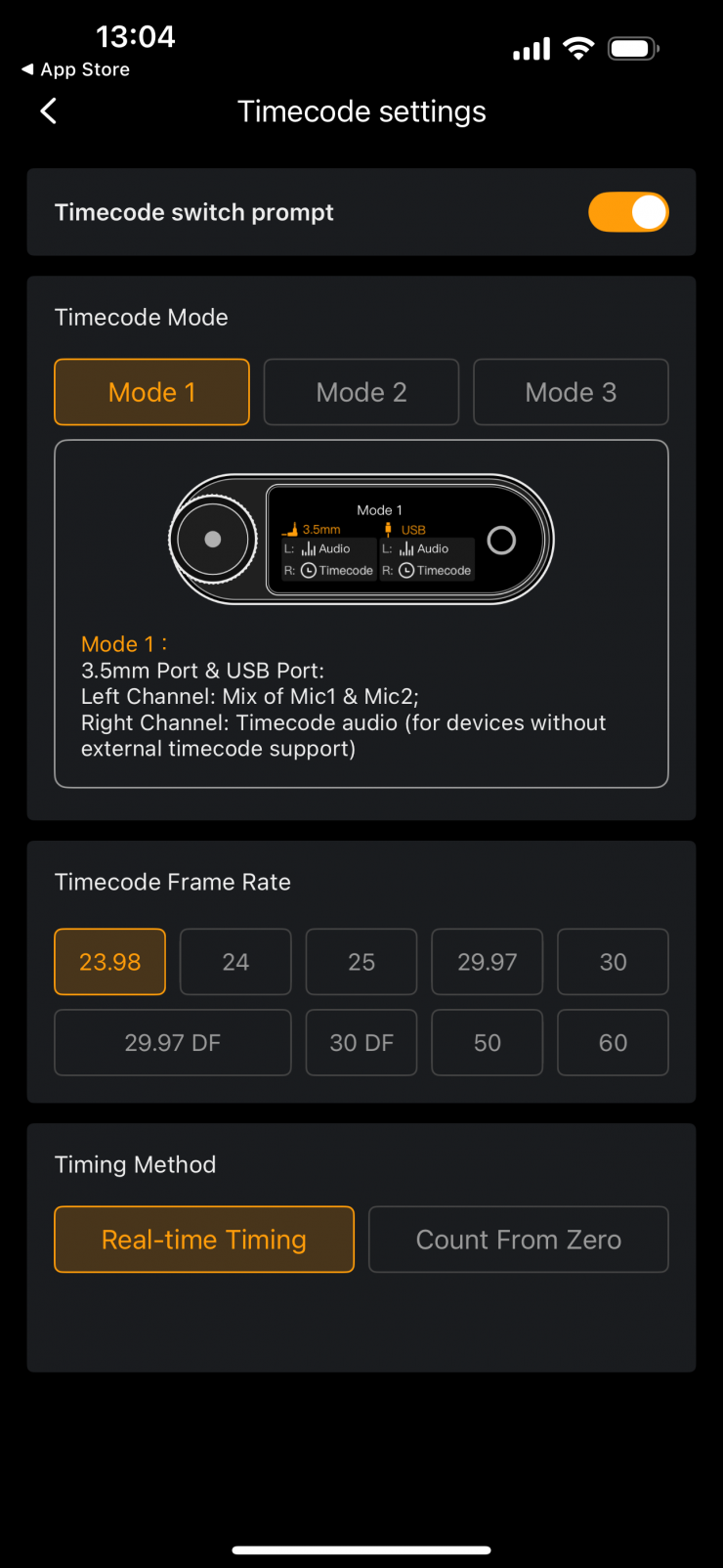Viewport: 723px width, 1568px height.
Task: Set frame rate to 50
Action: click(x=487, y=1043)
